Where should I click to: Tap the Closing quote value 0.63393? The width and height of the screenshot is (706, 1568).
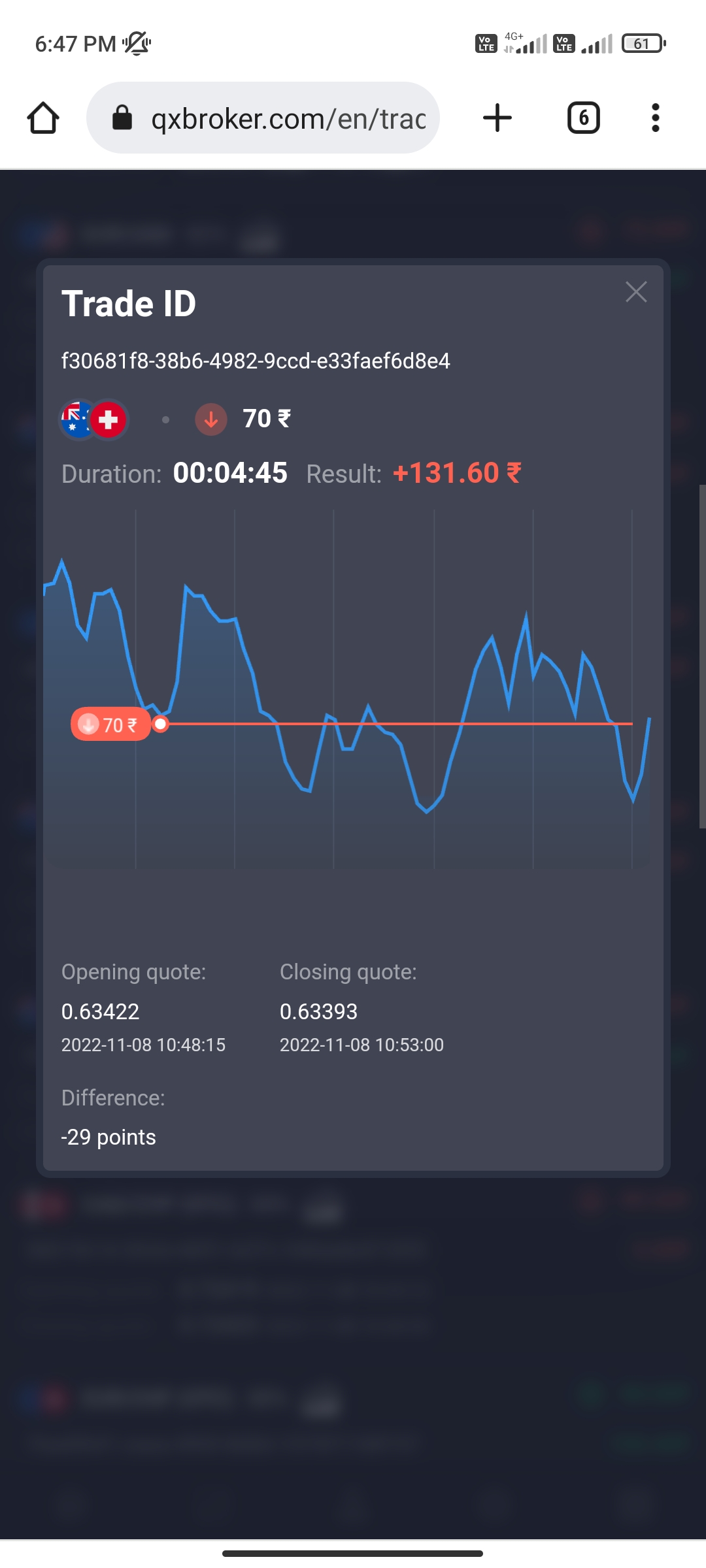(x=318, y=1011)
